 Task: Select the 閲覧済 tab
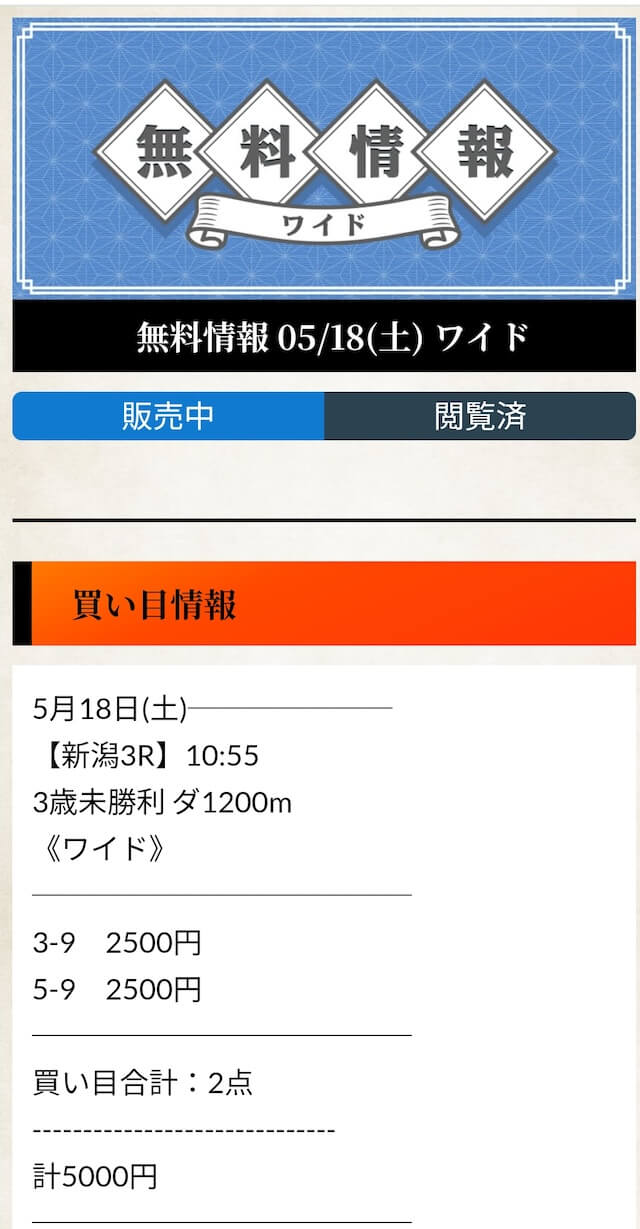point(480,416)
